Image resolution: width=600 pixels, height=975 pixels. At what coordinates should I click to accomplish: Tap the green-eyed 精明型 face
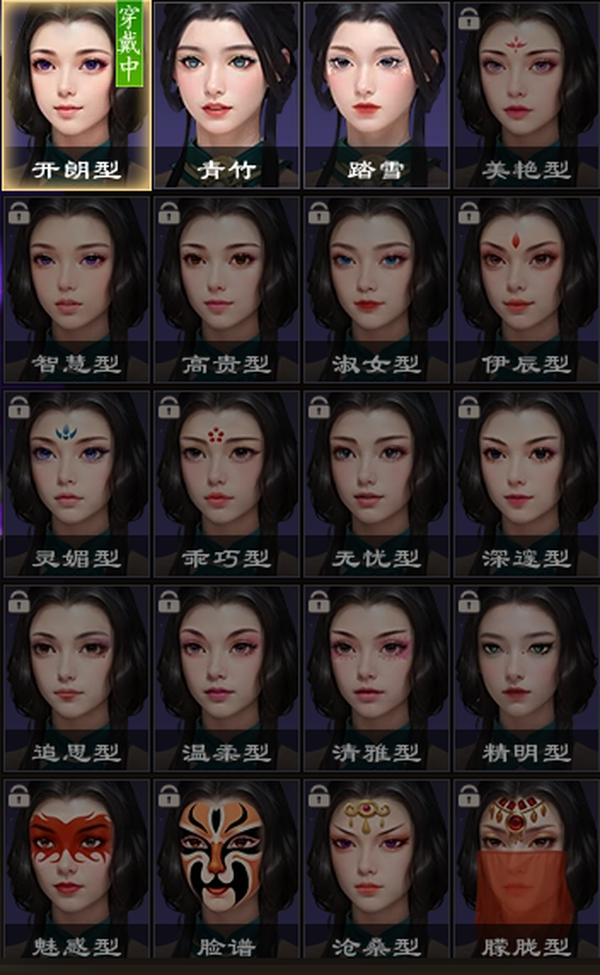tap(527, 678)
